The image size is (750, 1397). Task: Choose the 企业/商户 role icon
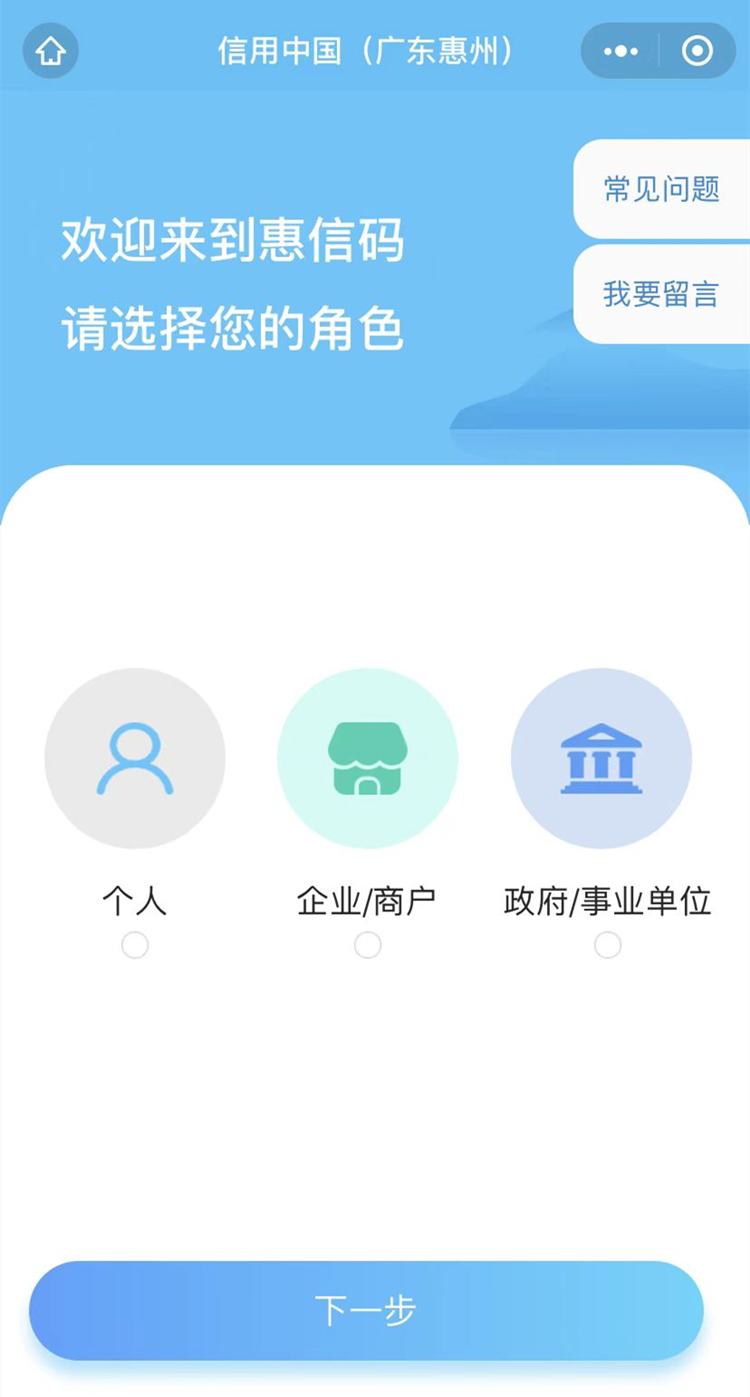(x=367, y=759)
